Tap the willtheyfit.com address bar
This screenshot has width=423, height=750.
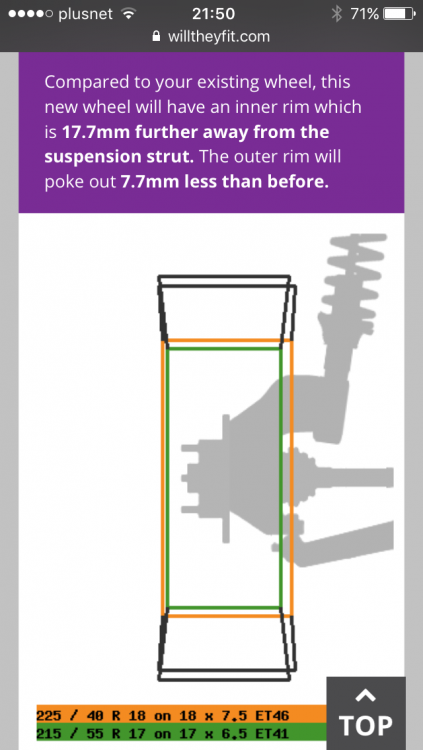coord(211,36)
